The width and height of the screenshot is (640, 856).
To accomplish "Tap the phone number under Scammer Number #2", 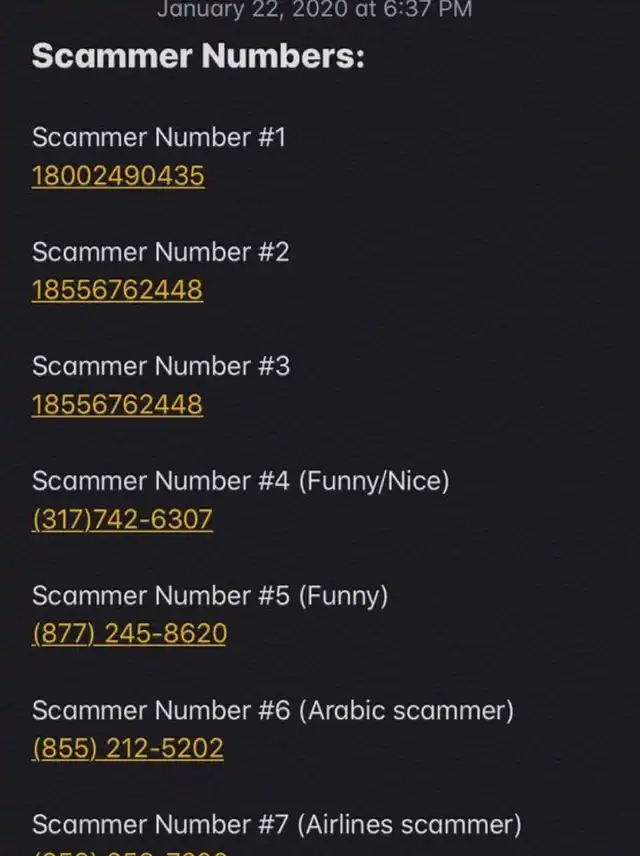I will click(117, 290).
